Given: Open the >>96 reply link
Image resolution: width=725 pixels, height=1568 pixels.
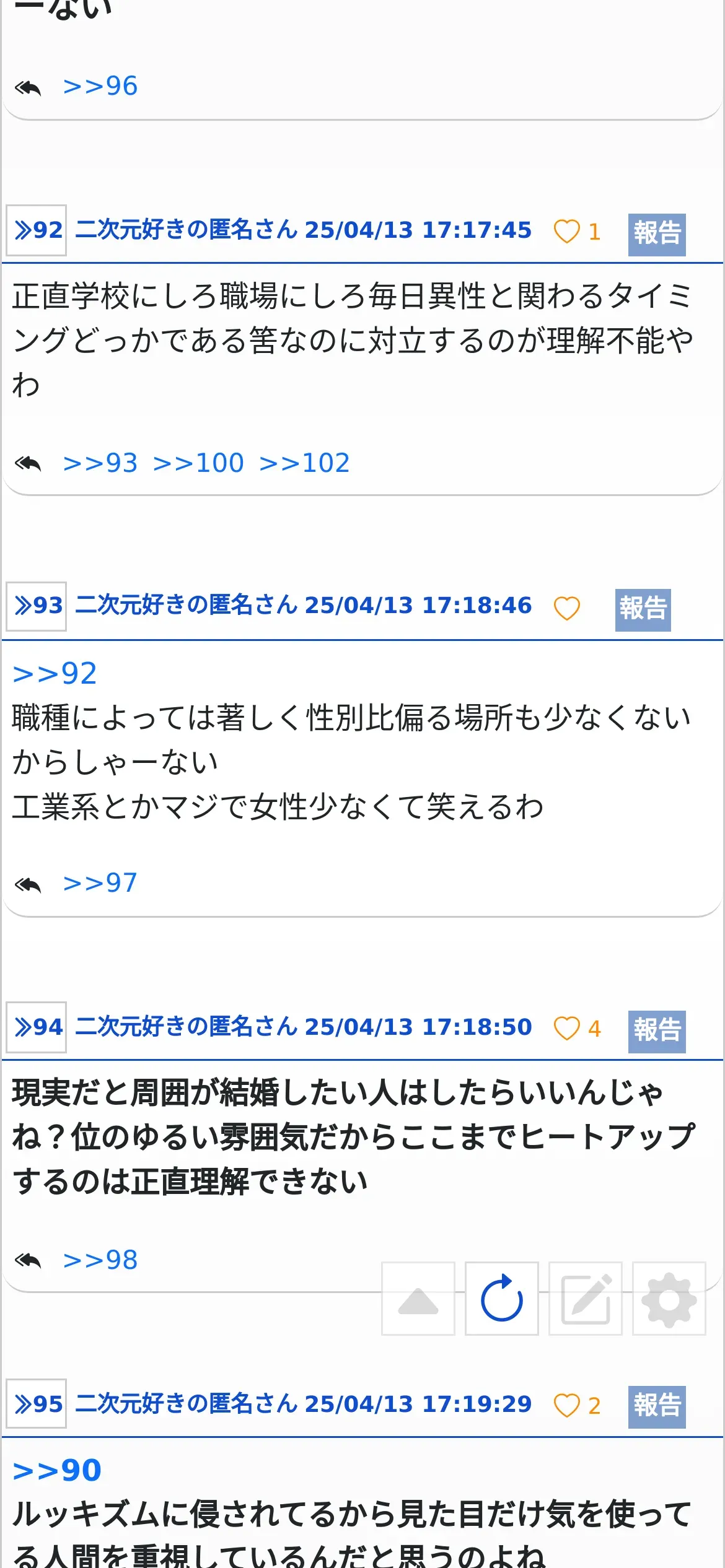Looking at the screenshot, I should pos(100,86).
